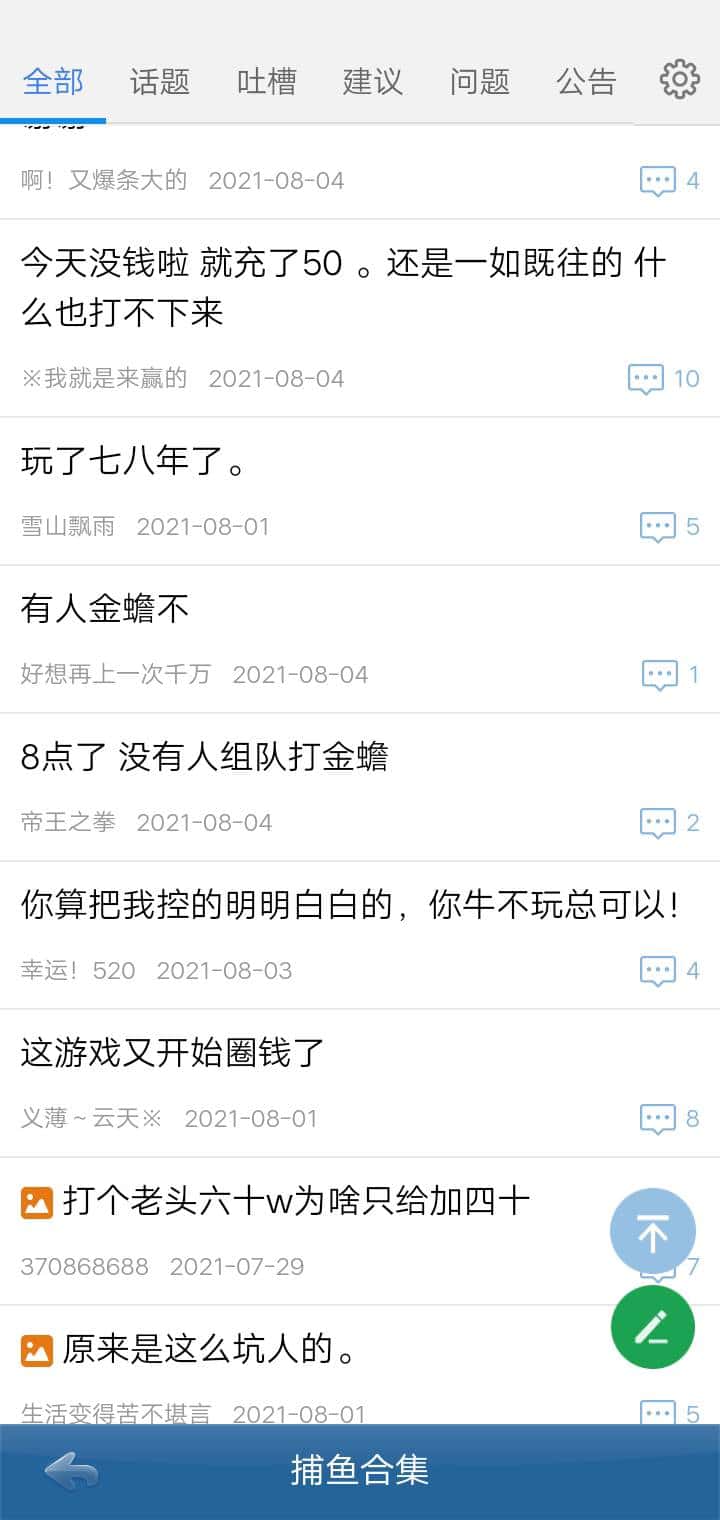This screenshot has width=720, height=1520.
Task: Open the post titled 这游戏又开始圈钱了
Action: 172,1053
